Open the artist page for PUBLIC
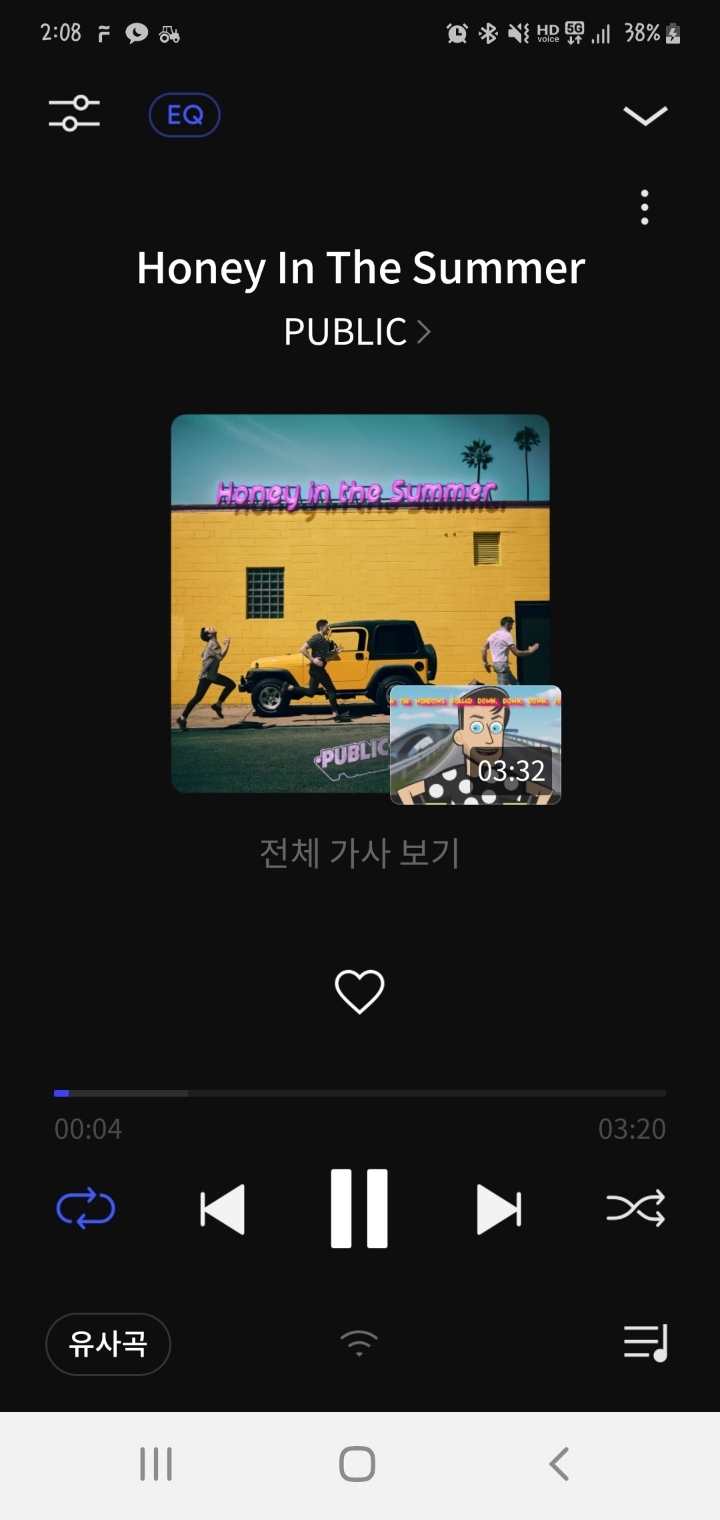 point(357,332)
